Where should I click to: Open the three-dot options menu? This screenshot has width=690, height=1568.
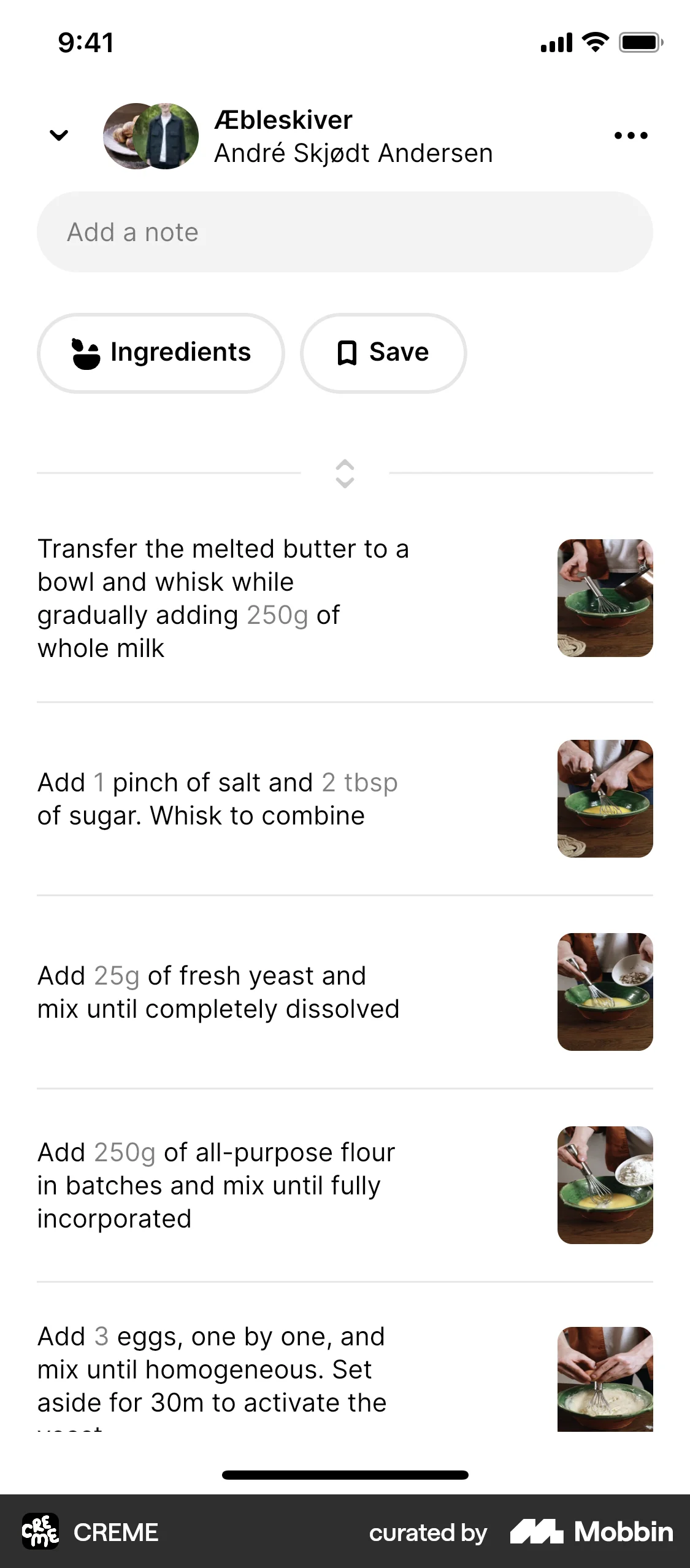(631, 136)
